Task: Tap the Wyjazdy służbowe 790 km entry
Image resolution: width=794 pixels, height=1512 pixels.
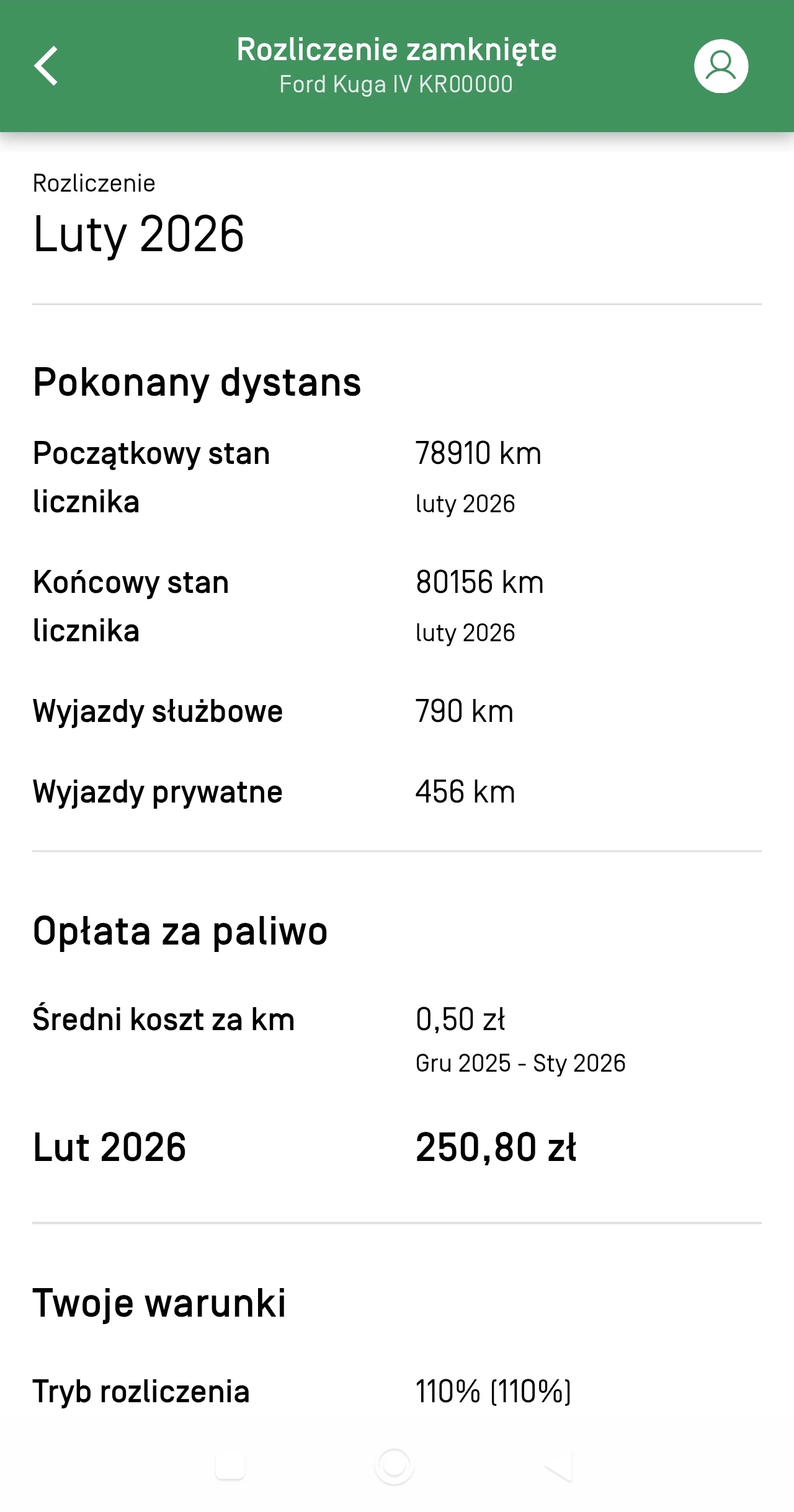Action: click(464, 711)
